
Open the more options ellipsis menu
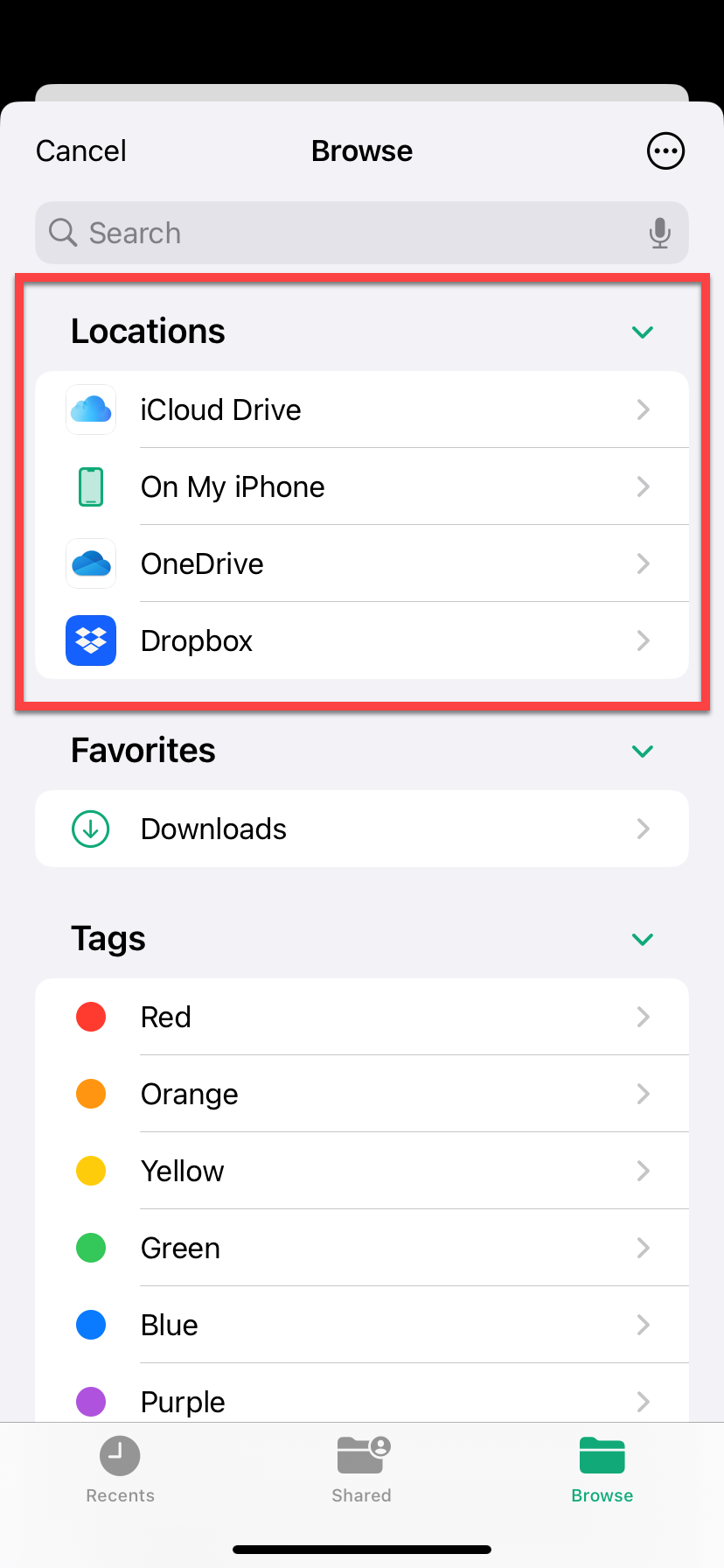tap(665, 150)
